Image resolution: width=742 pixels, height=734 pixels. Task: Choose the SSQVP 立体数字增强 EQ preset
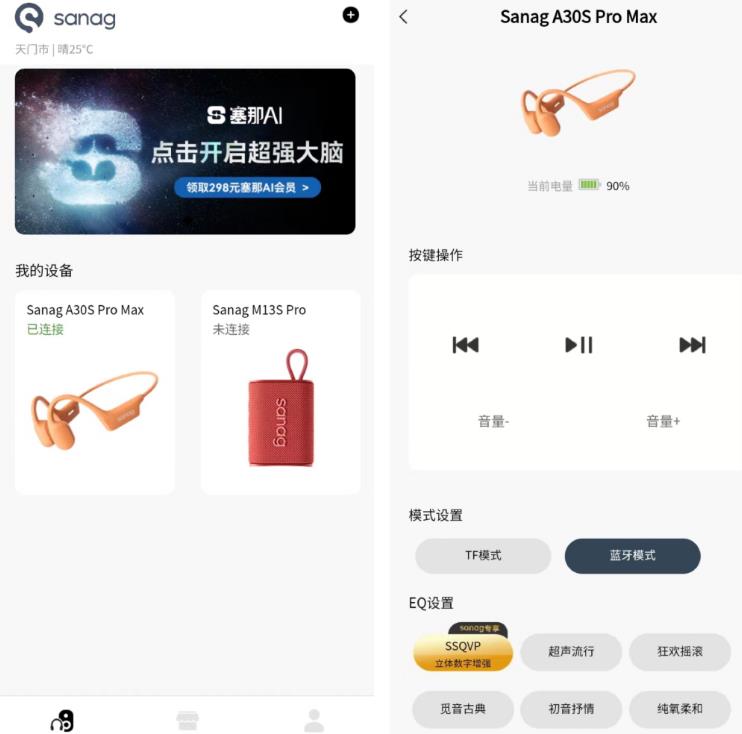click(463, 652)
